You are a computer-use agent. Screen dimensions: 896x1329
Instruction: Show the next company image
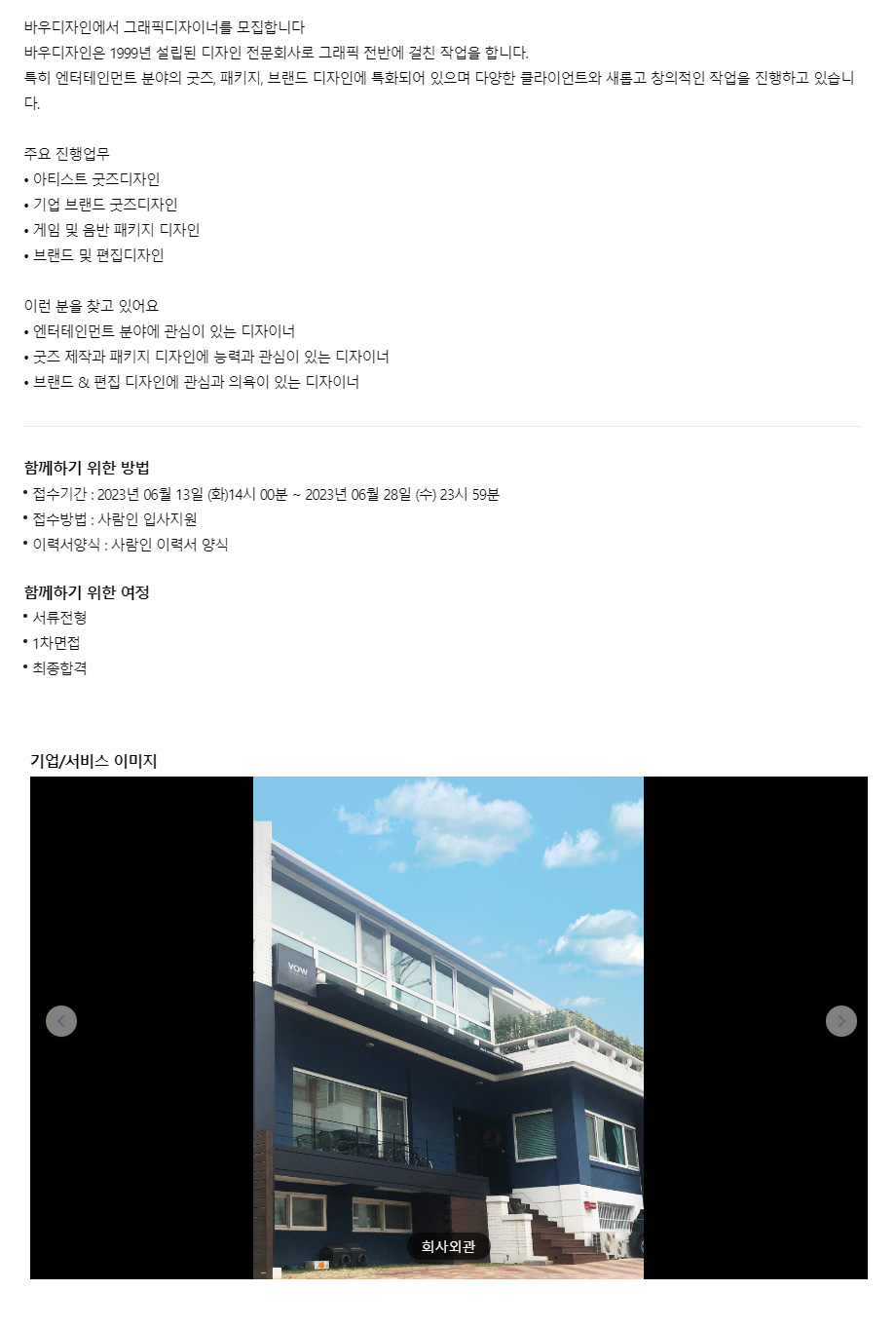(840, 1021)
